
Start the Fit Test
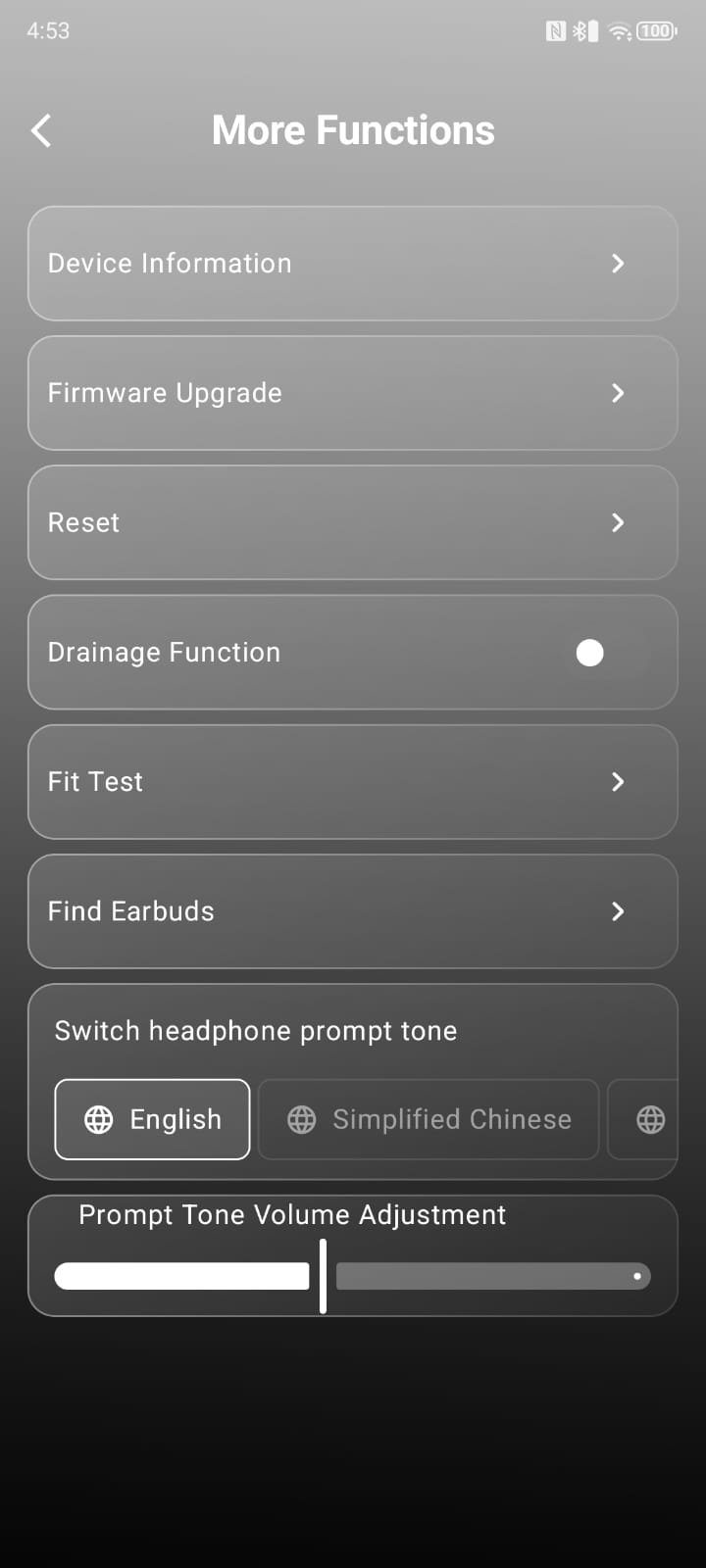point(353,782)
